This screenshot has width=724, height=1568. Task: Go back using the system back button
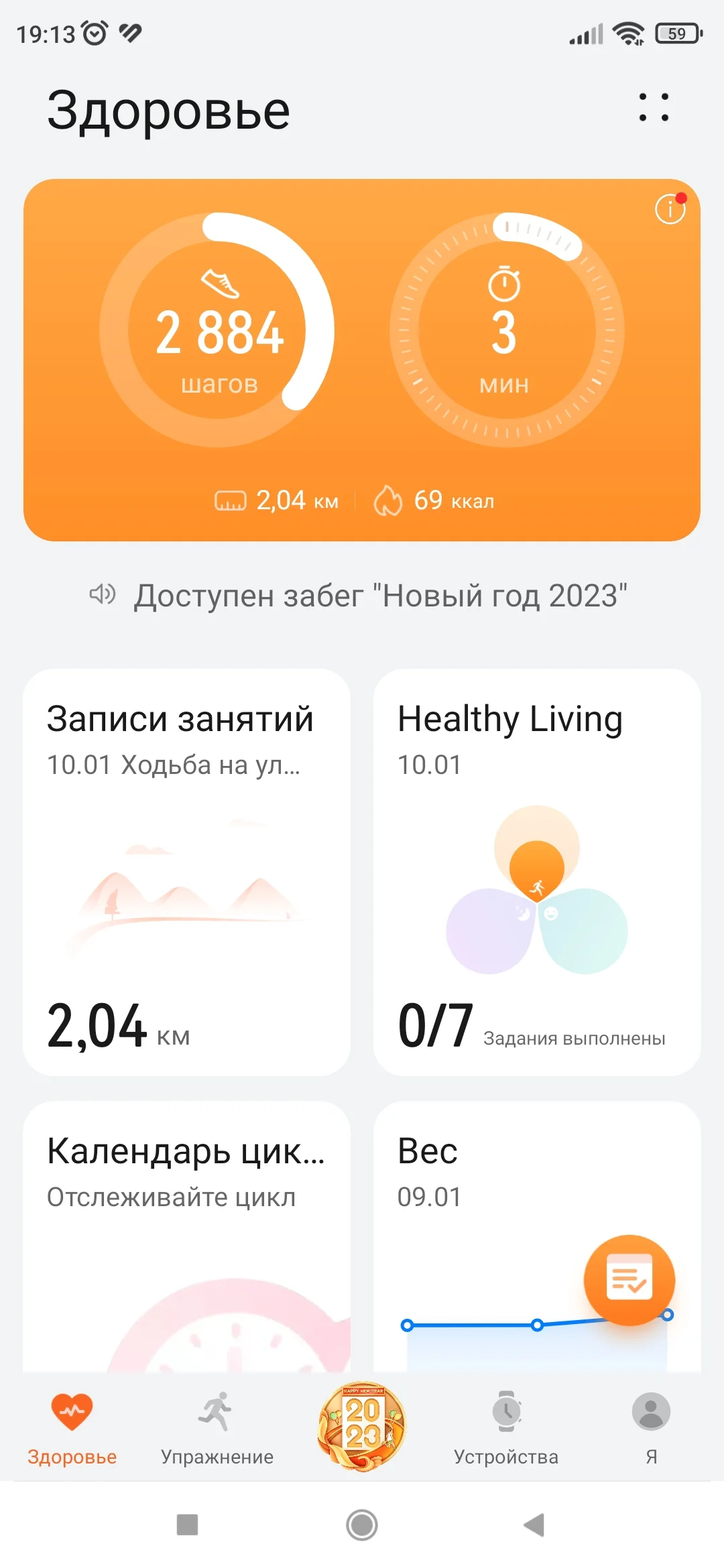[534, 1525]
